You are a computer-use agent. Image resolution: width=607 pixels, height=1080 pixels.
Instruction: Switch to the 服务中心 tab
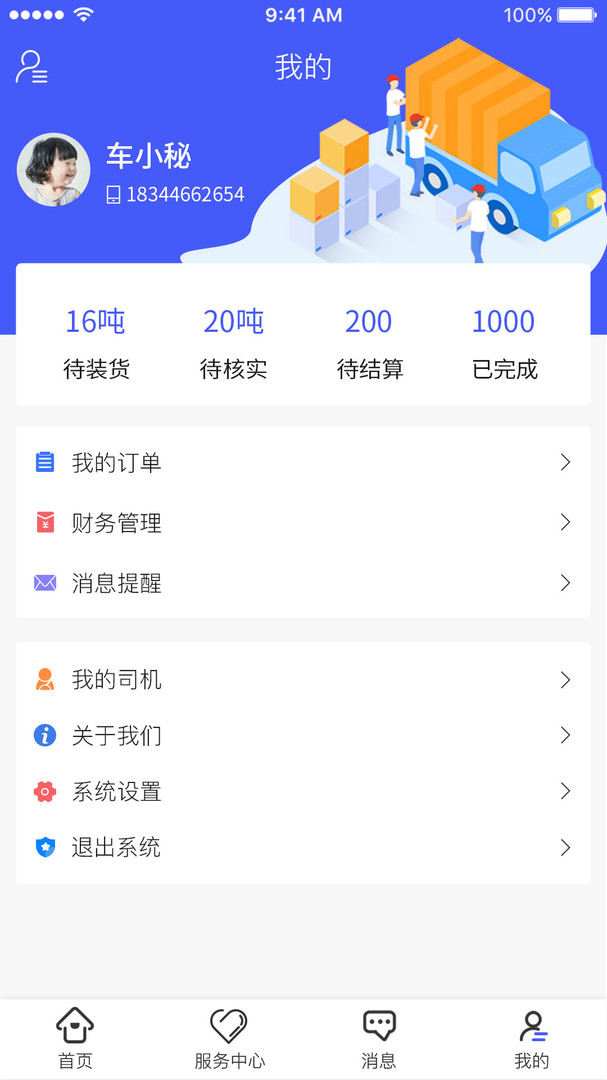pos(229,1038)
